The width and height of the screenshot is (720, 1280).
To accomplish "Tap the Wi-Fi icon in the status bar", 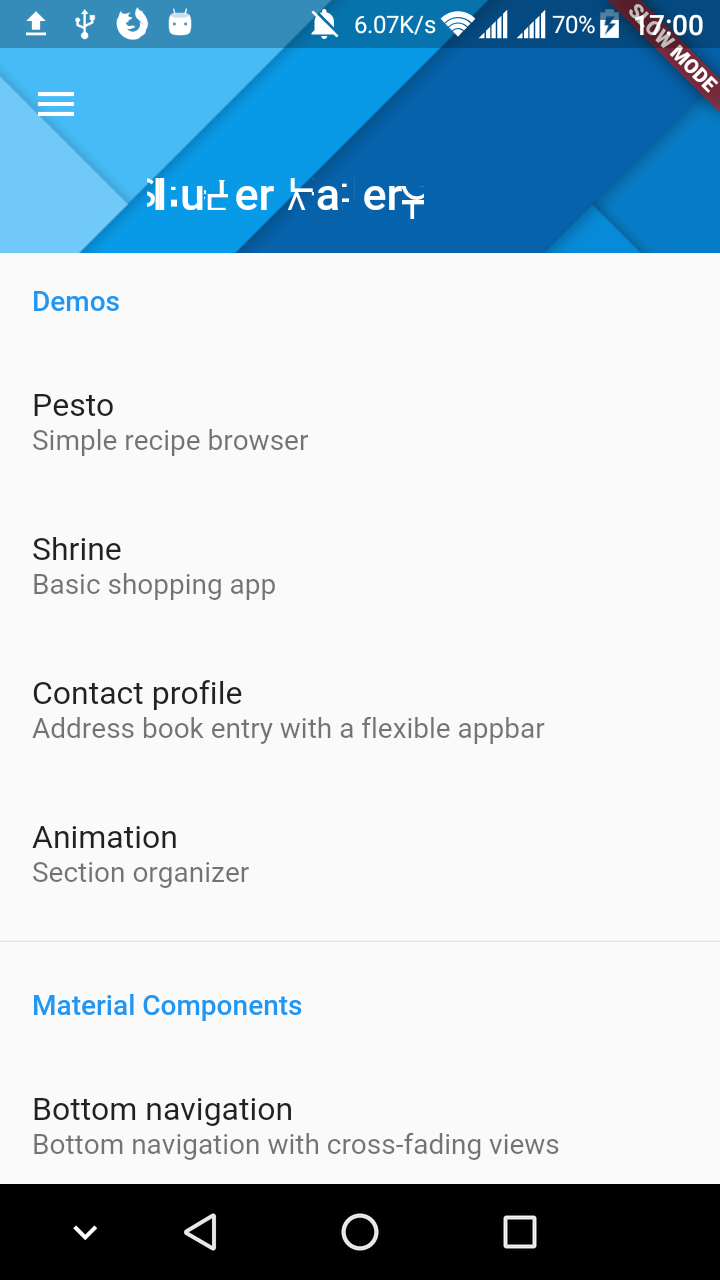I will click(x=457, y=22).
